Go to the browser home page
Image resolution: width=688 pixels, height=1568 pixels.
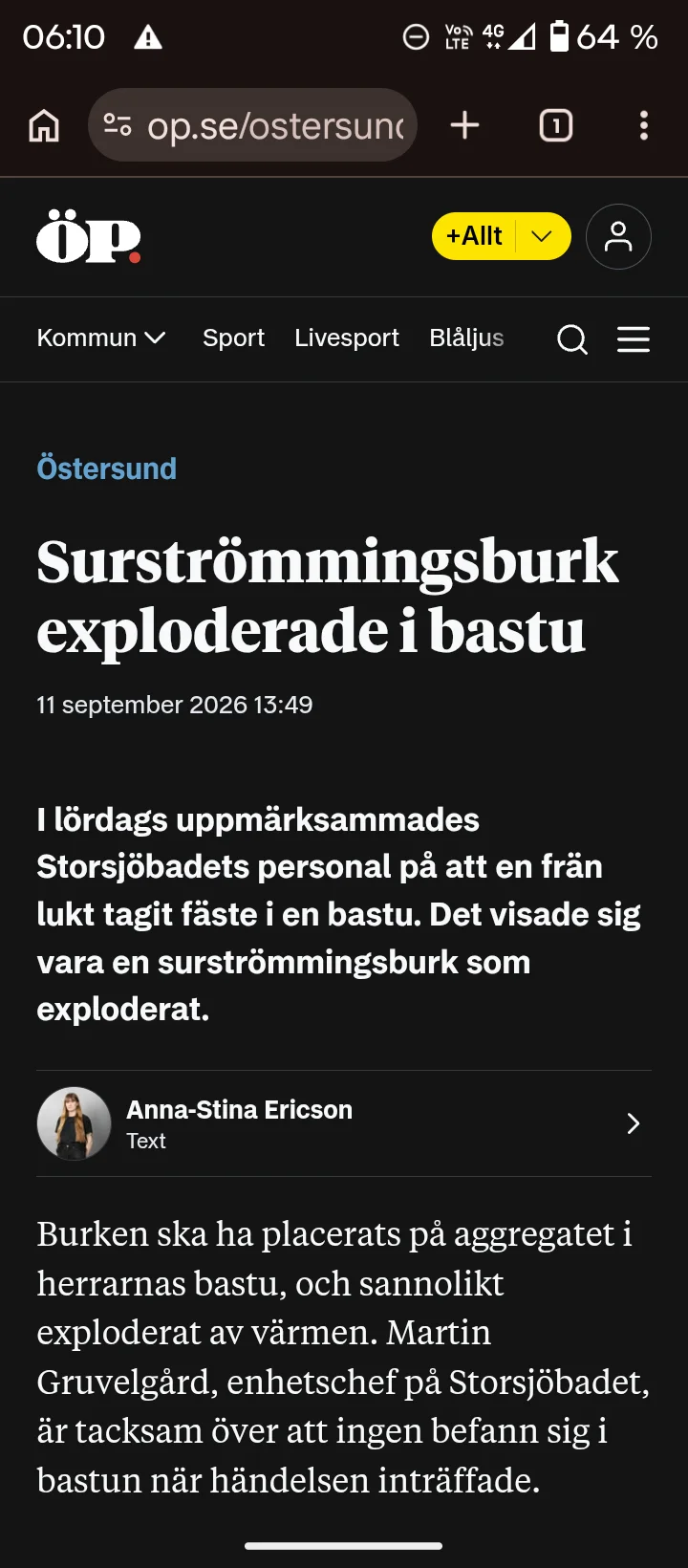click(x=44, y=125)
